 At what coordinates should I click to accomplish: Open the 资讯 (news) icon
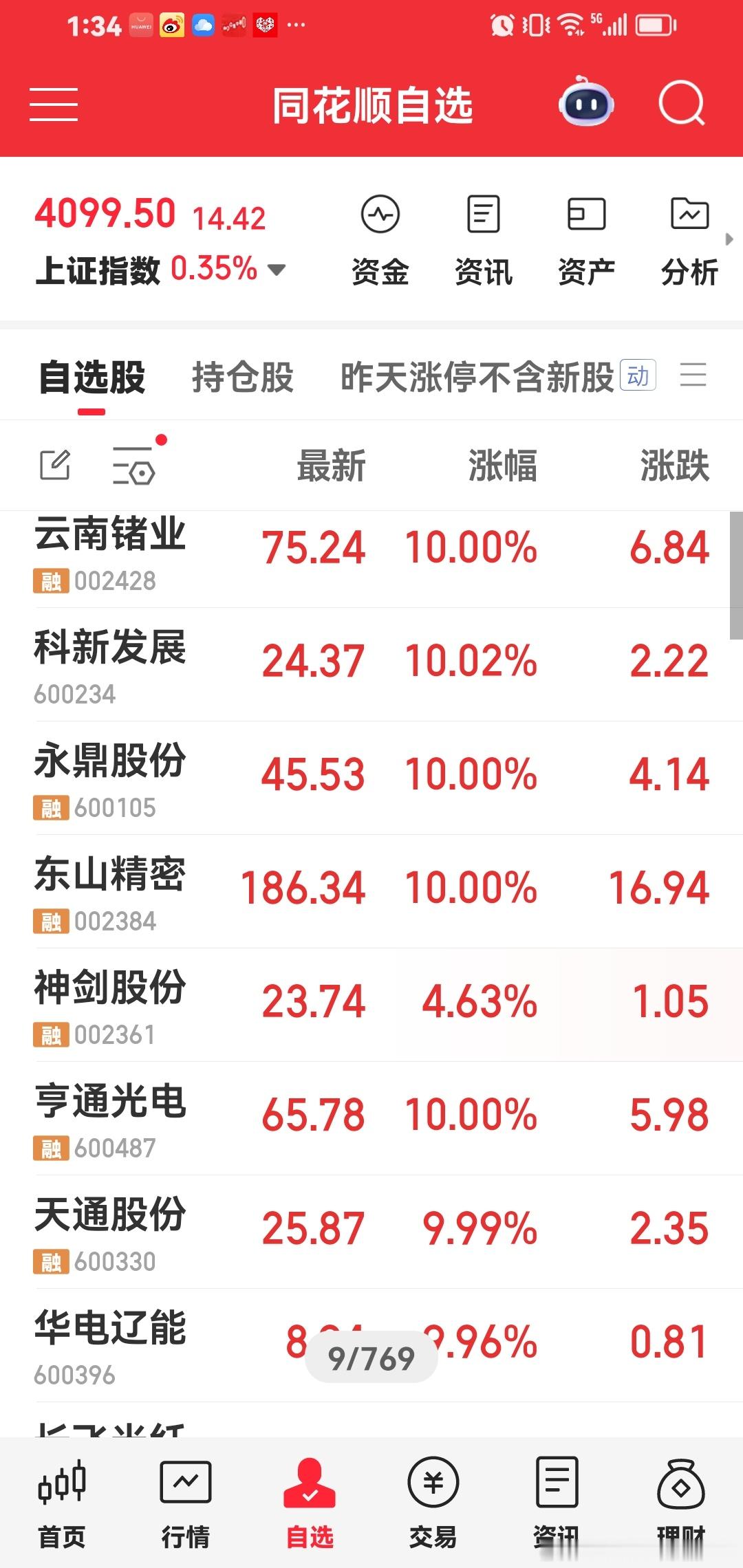[482, 234]
